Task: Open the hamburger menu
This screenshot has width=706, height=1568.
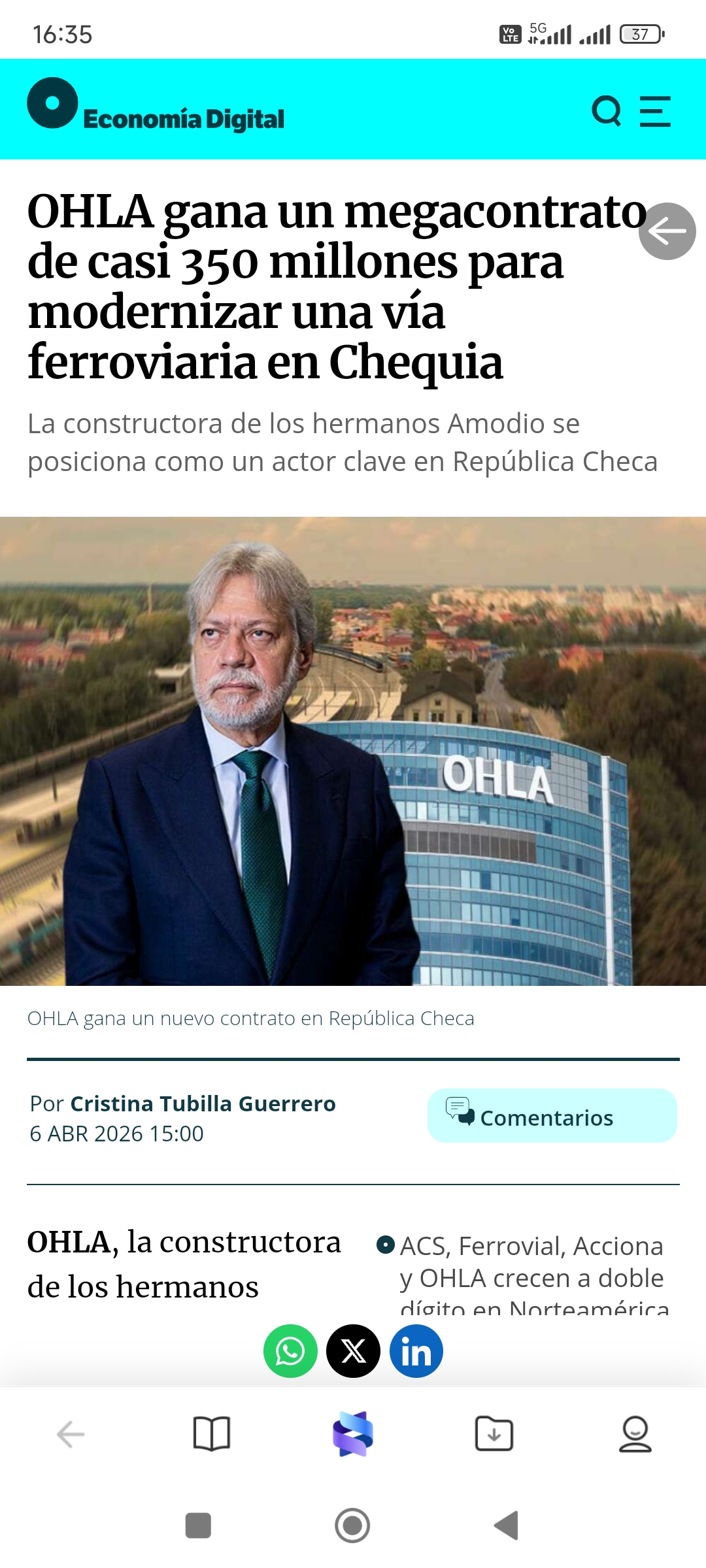Action: click(x=654, y=111)
